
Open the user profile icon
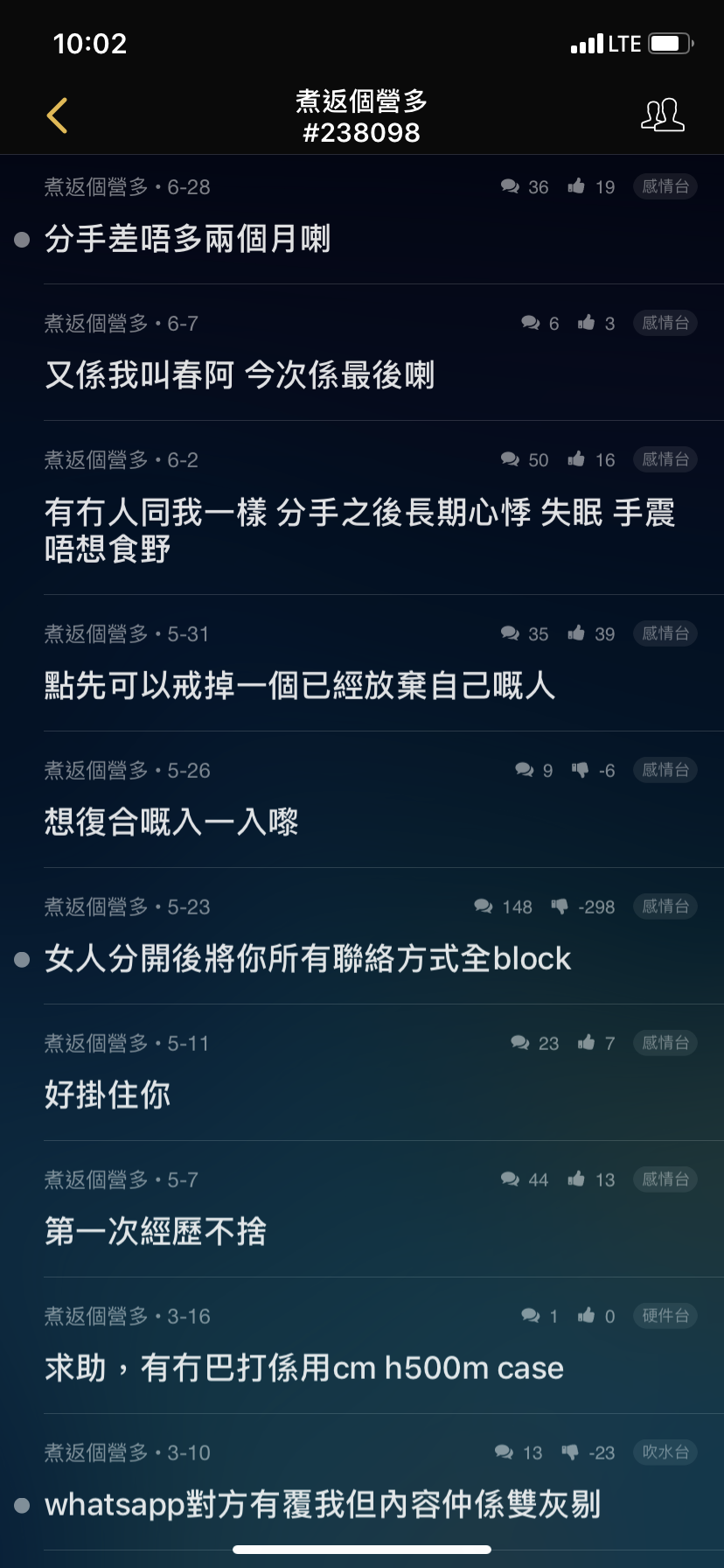click(663, 115)
